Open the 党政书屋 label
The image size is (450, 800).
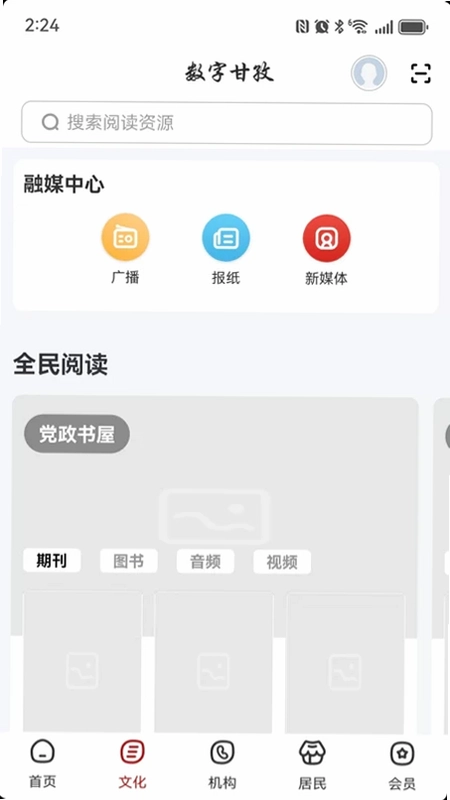(77, 434)
